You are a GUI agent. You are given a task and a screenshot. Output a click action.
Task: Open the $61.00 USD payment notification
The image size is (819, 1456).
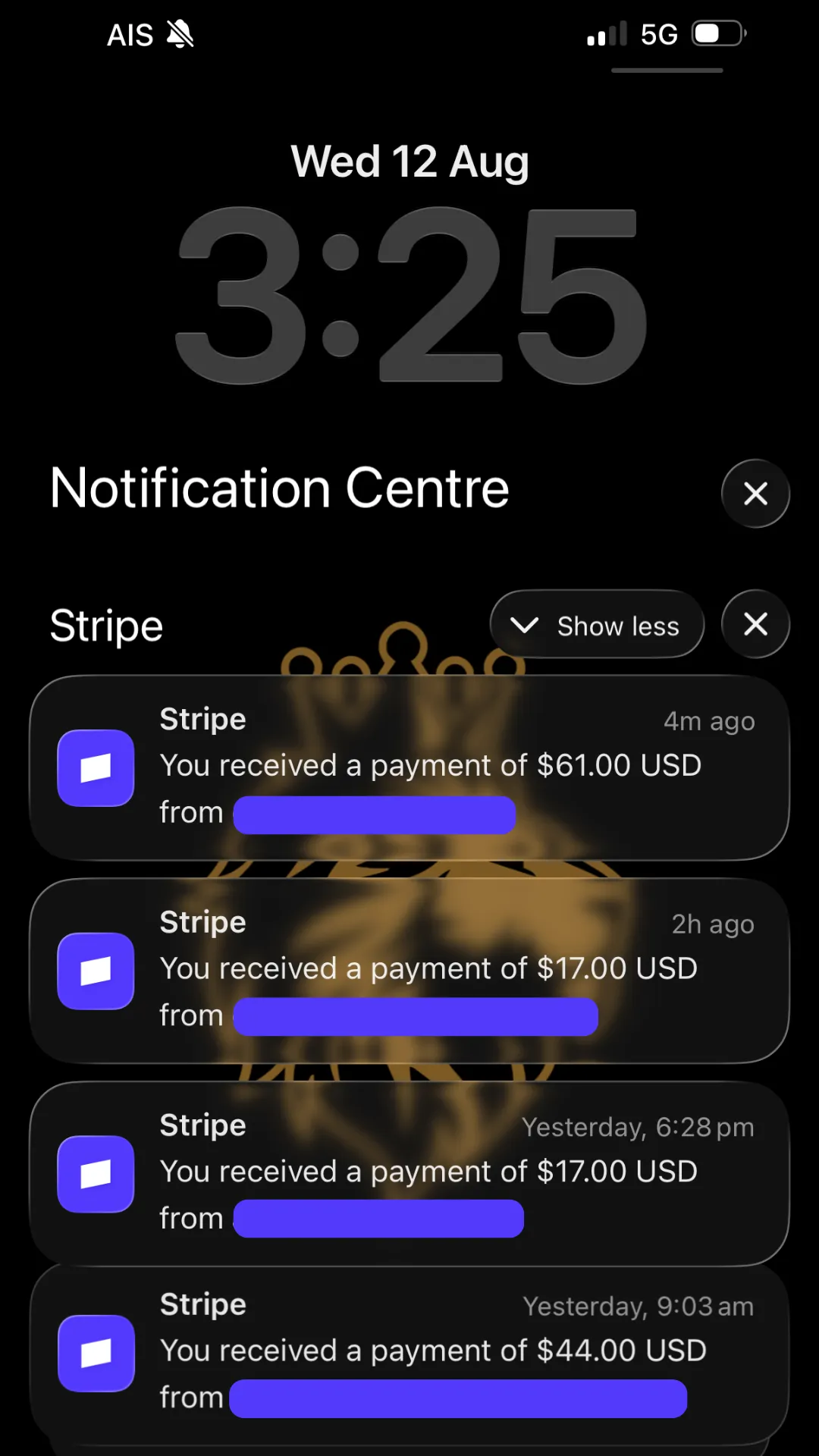pos(409,767)
